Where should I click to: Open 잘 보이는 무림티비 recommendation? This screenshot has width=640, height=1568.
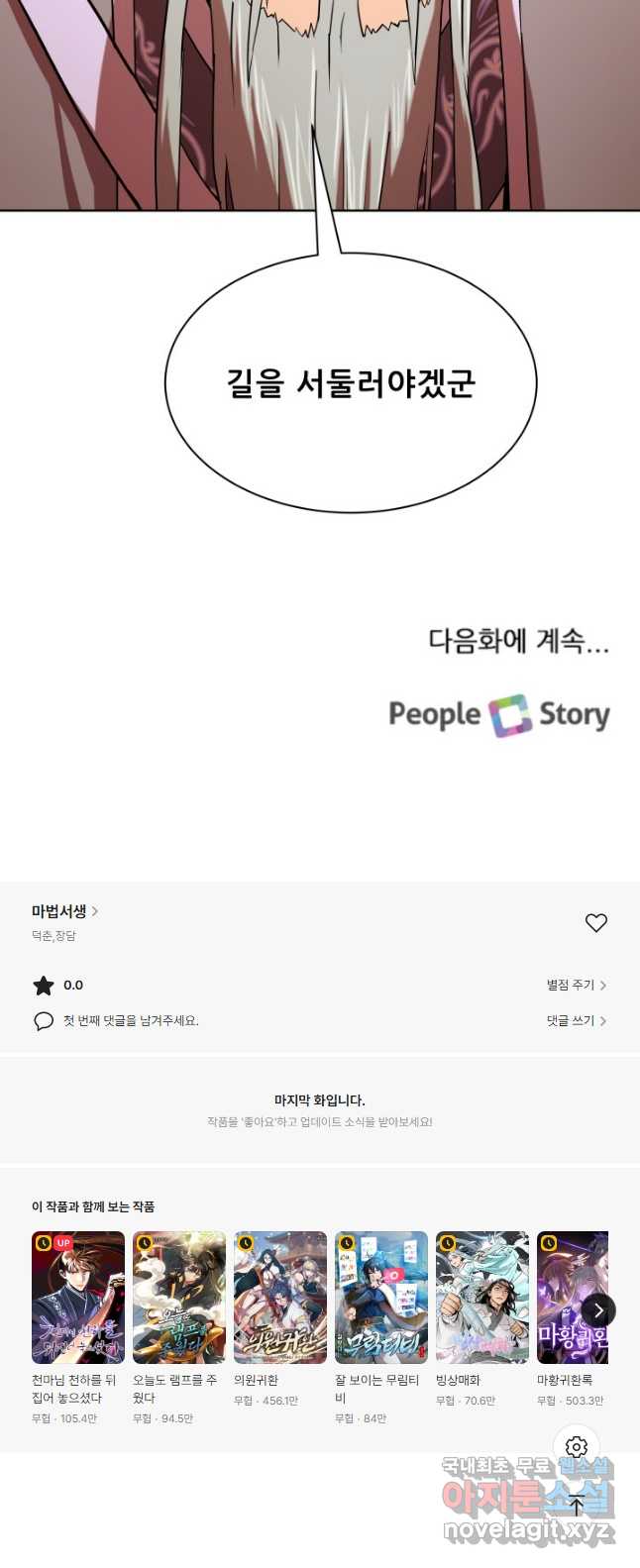tap(381, 1298)
